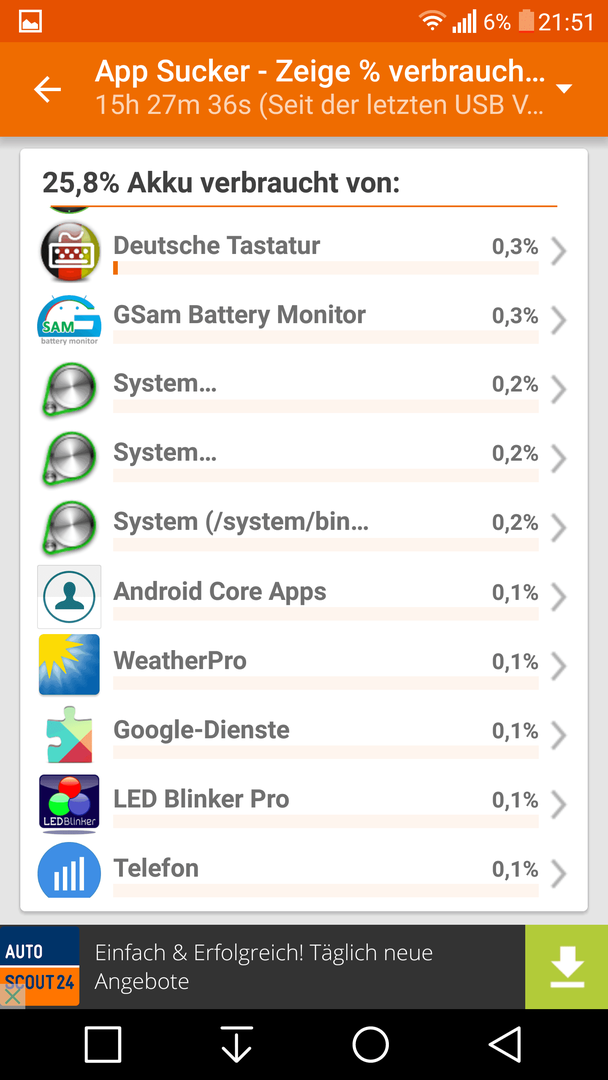Open Deutsche Tastatur battery details
The height and width of the screenshot is (1080, 608).
304,252
